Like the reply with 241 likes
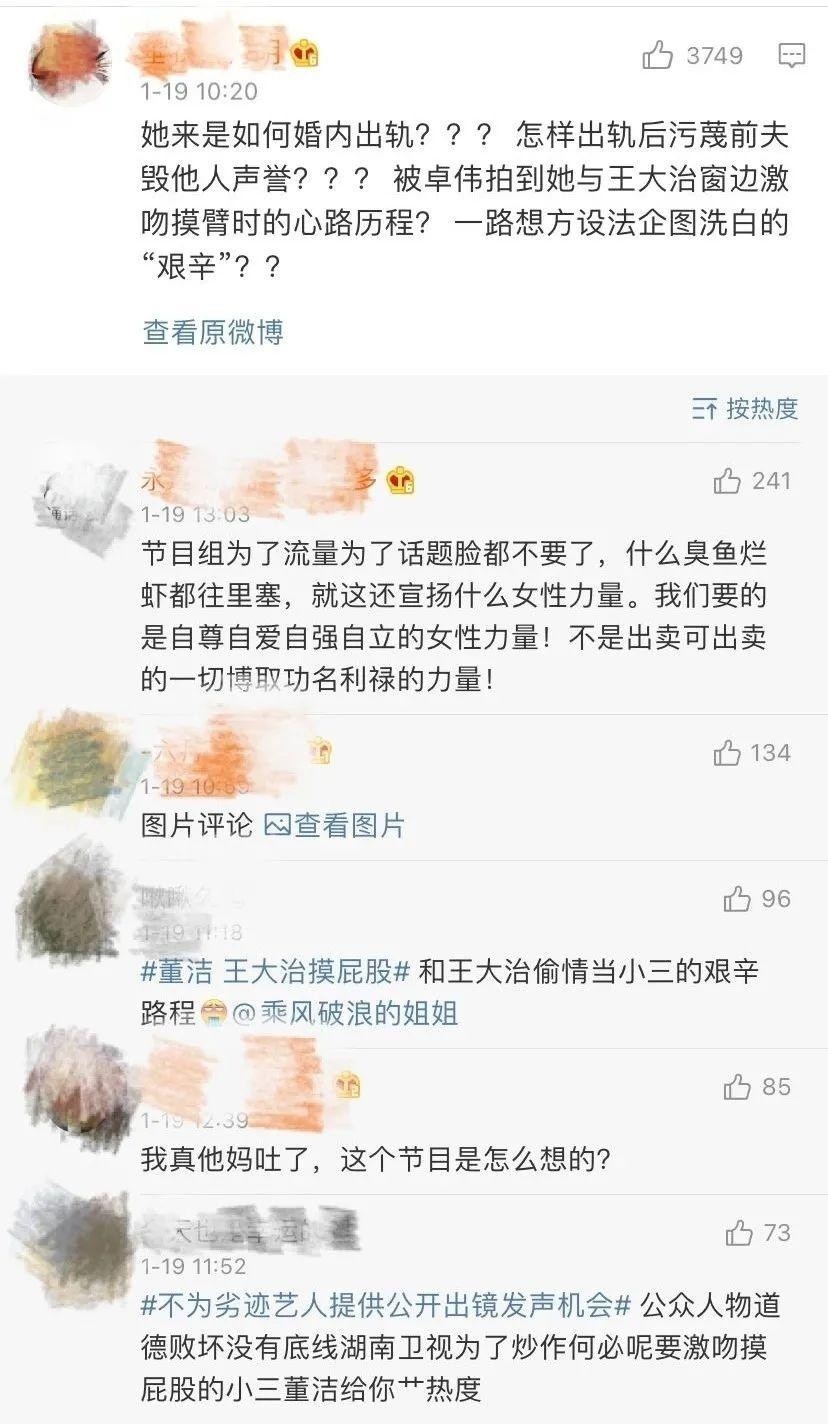828x1424 pixels. pos(727,481)
